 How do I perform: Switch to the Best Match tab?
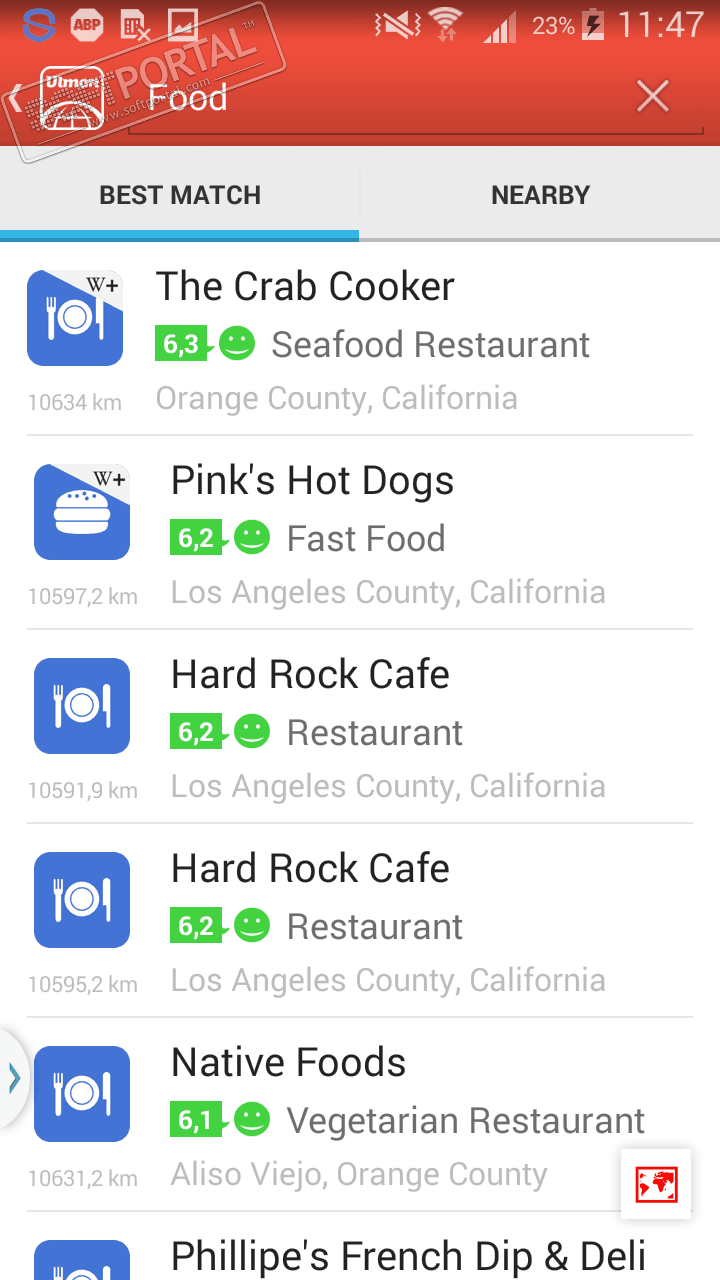tap(180, 195)
